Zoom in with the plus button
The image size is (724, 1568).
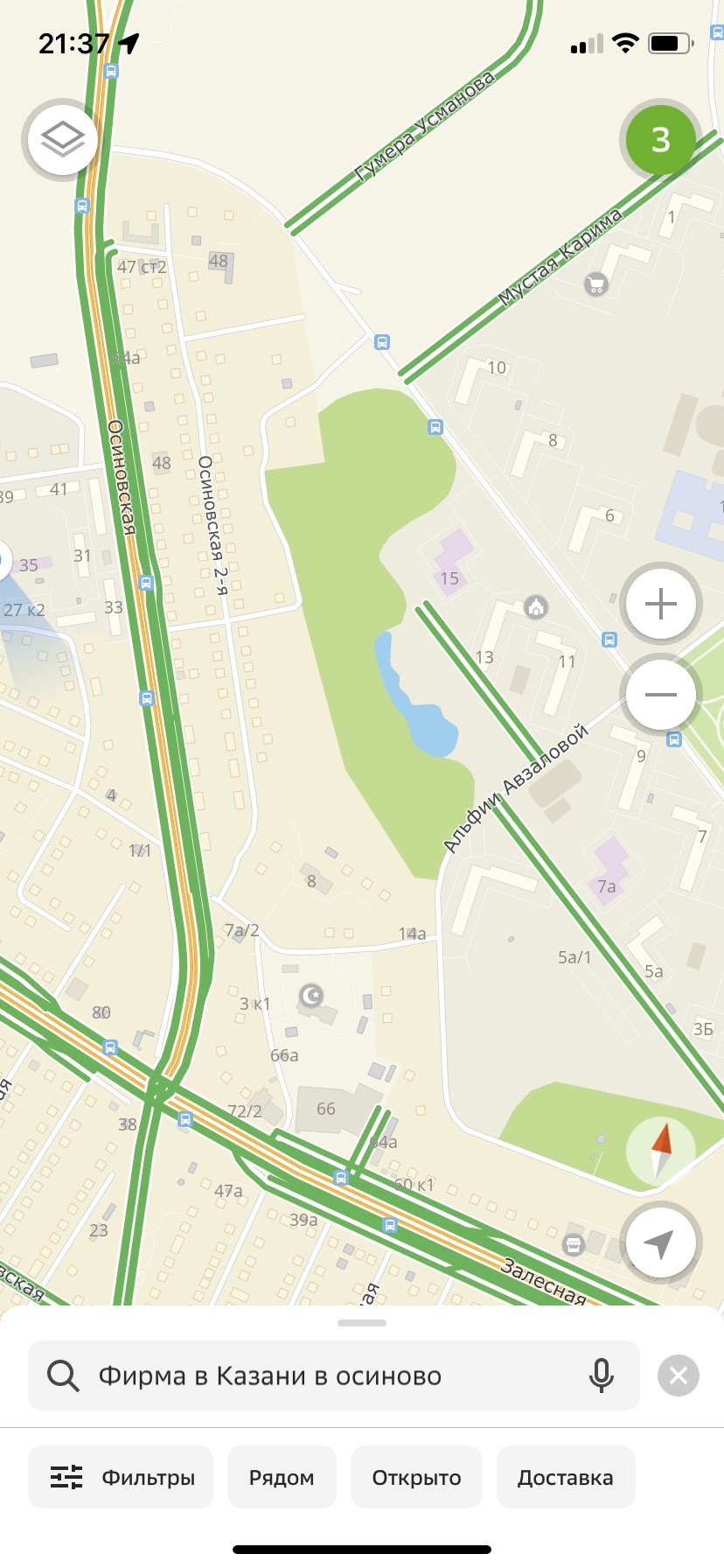pyautogui.click(x=660, y=604)
